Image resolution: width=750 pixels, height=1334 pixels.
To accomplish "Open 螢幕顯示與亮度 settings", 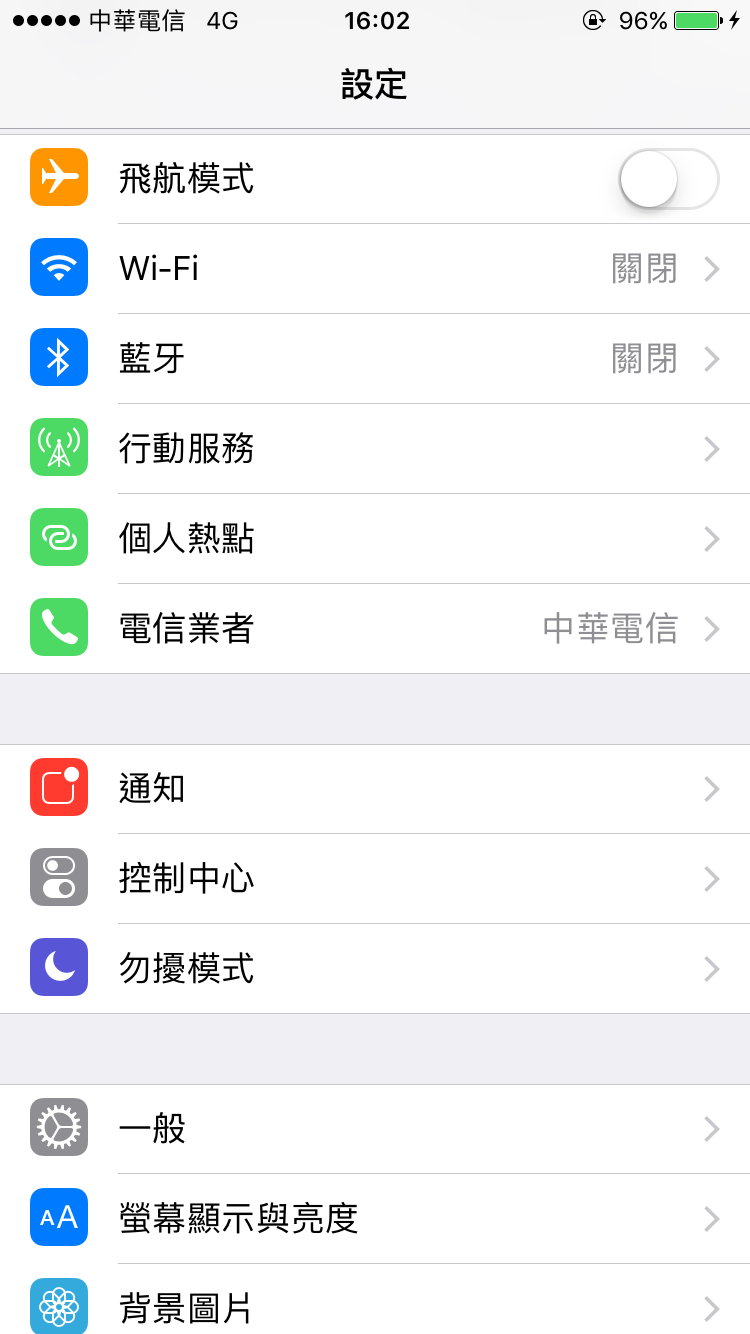I will pos(375,1218).
